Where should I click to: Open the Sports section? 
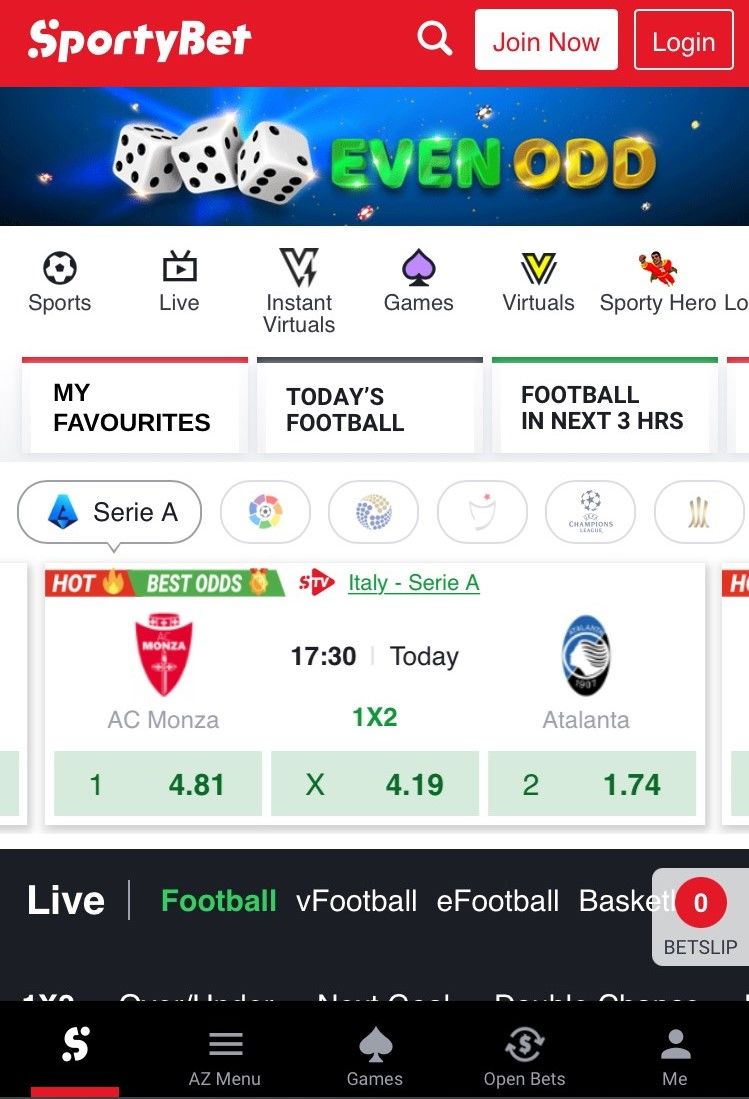tap(60, 283)
